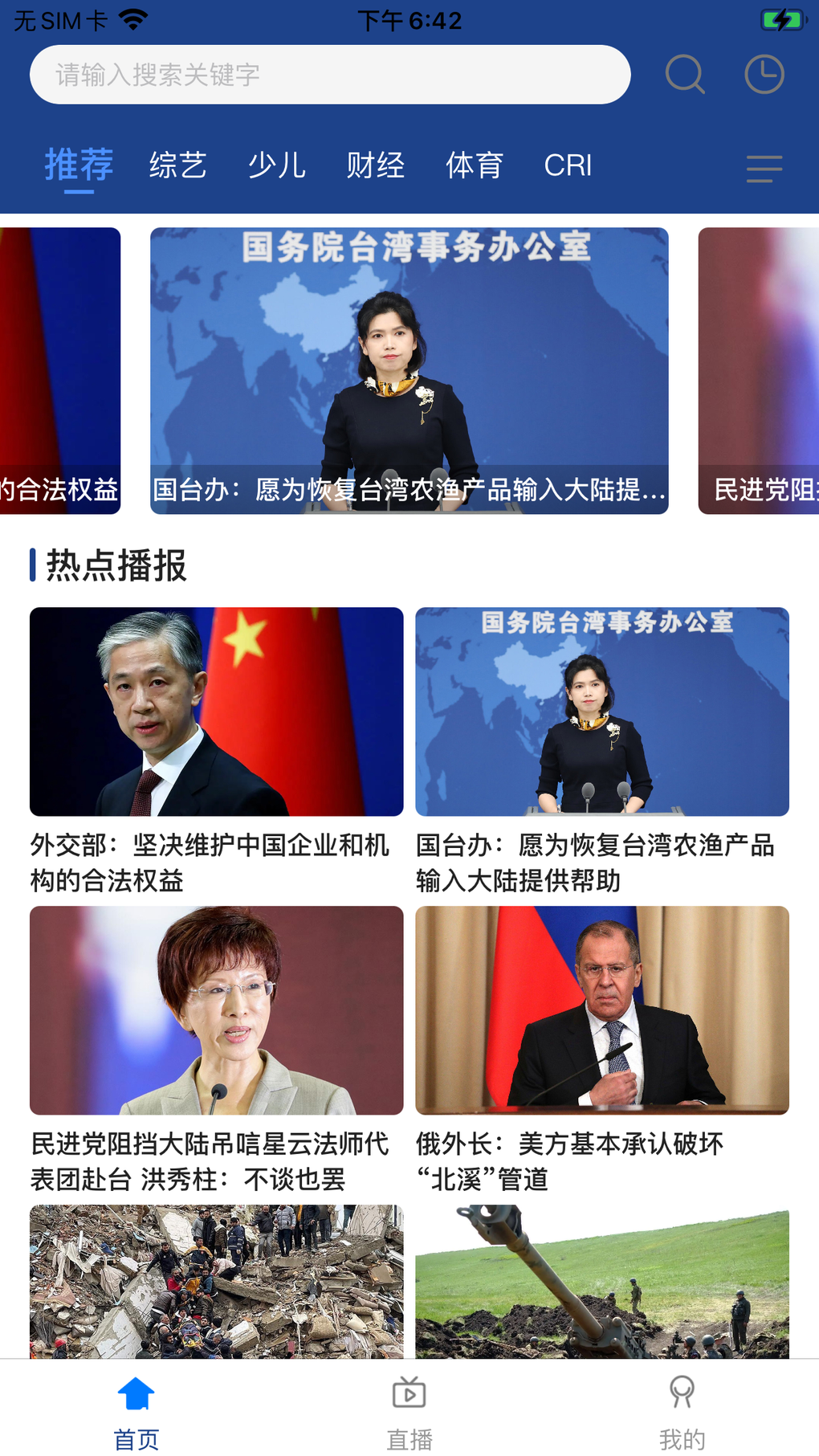Tap the search keyword input field
Image resolution: width=819 pixels, height=1456 pixels.
pos(329,75)
